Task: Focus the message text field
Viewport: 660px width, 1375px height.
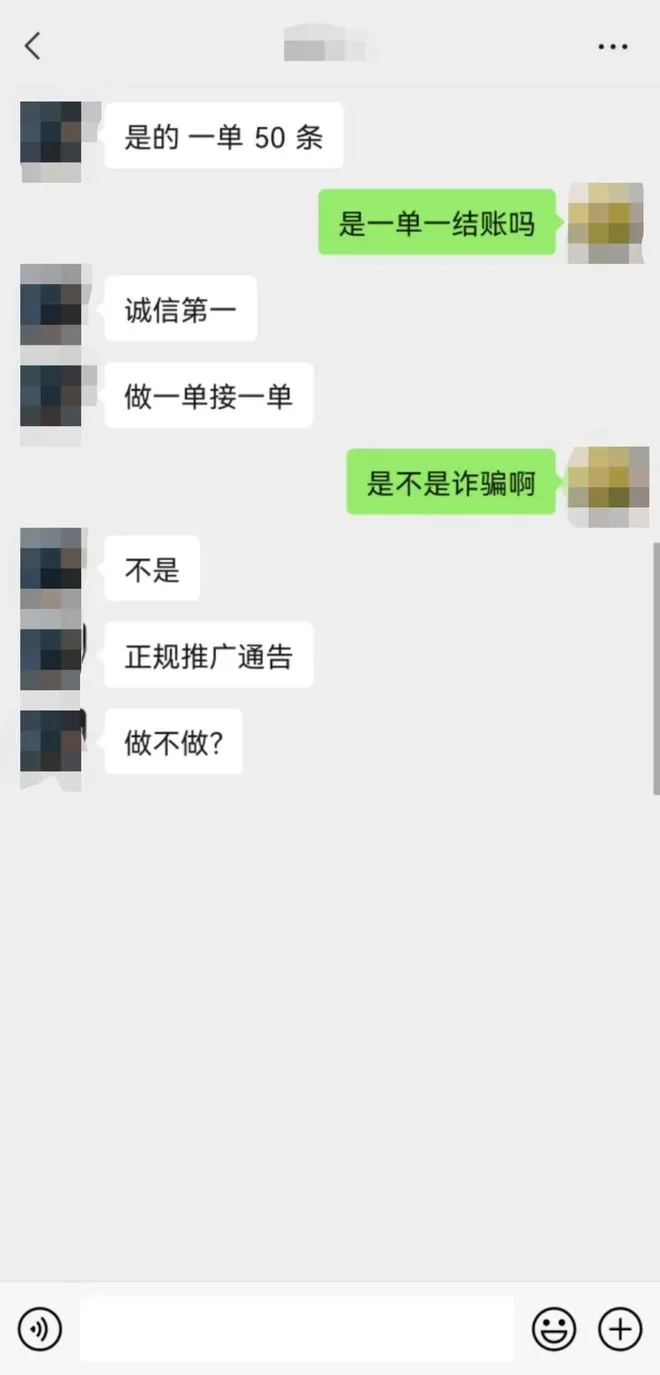Action: coord(297,1329)
